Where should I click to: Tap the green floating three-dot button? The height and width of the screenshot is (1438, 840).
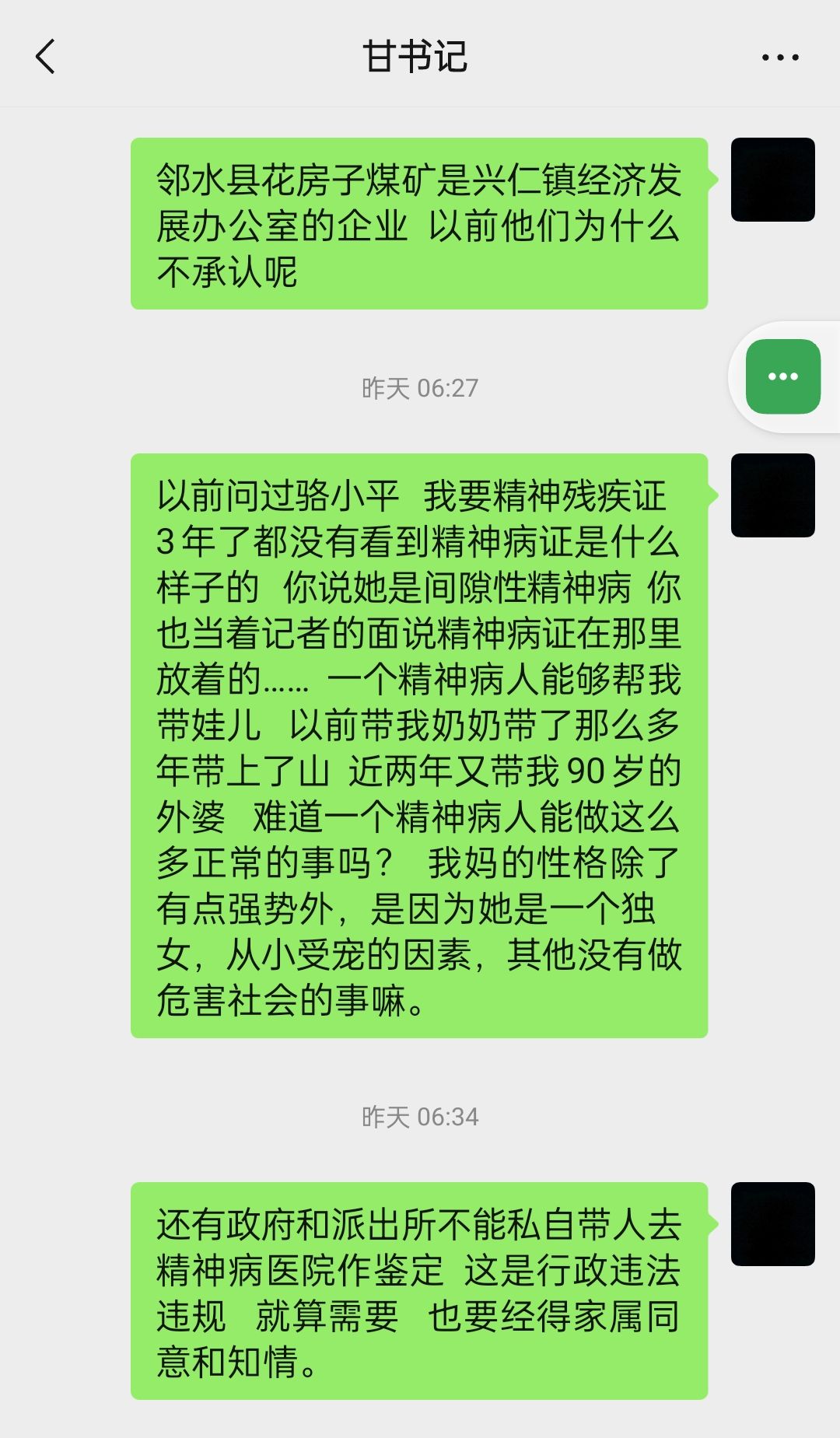click(782, 376)
